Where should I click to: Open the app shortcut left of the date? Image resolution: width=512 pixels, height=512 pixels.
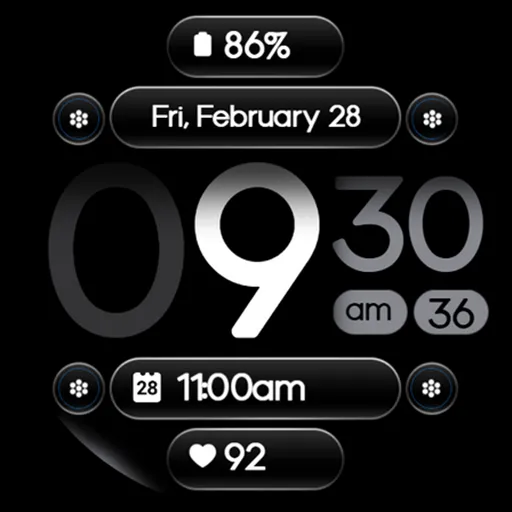79,119
